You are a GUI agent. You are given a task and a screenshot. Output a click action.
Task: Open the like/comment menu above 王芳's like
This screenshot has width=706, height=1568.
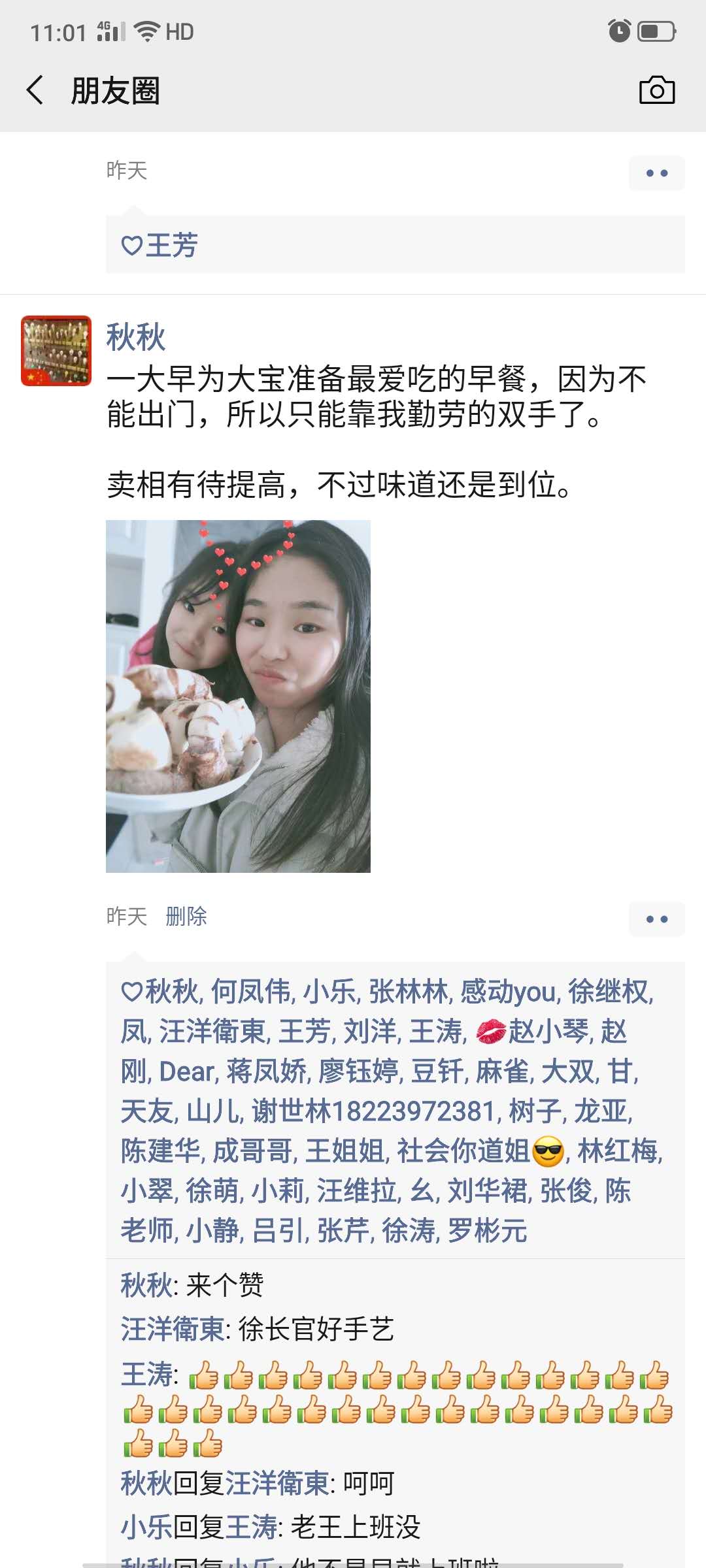[x=656, y=173]
